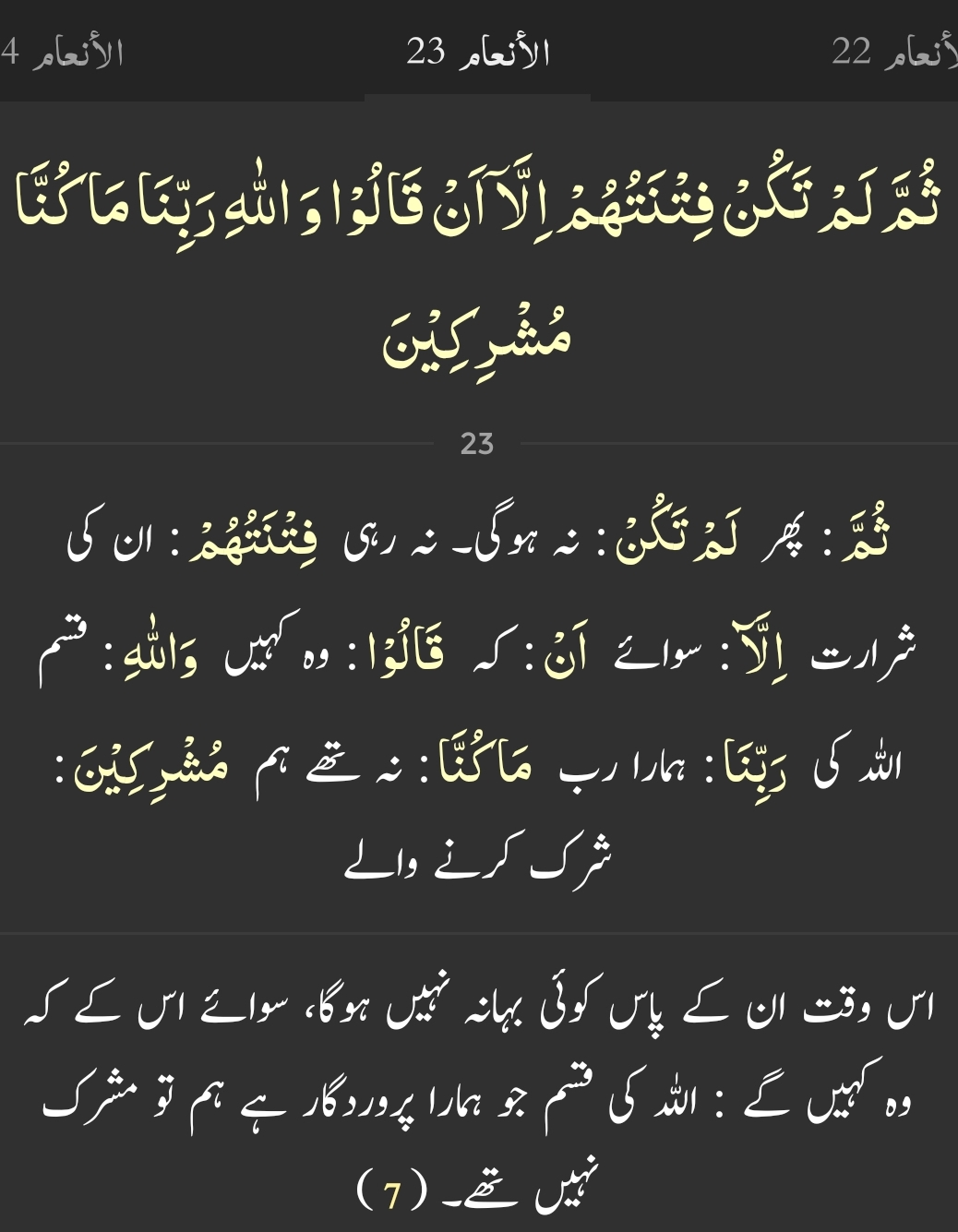Go to the partially visible الأنعام 24 tab
The image size is (958, 1232).
coord(61,53)
